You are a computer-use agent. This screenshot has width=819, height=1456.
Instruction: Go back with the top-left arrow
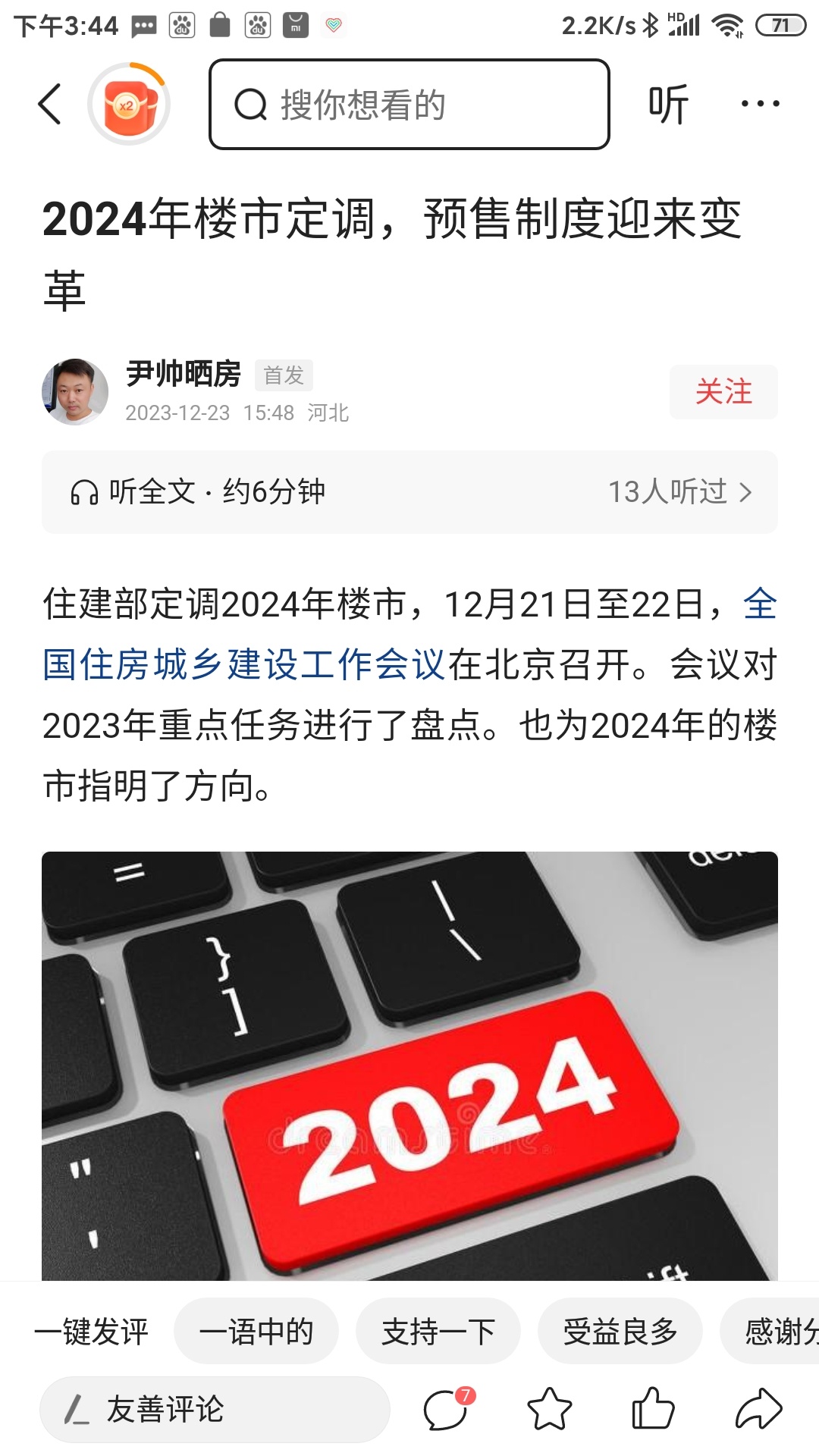50,104
